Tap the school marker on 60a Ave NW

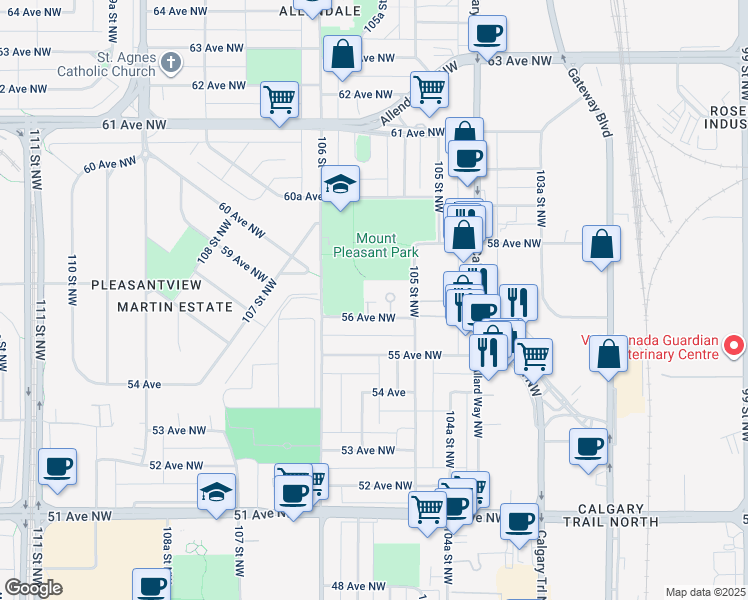[340, 184]
